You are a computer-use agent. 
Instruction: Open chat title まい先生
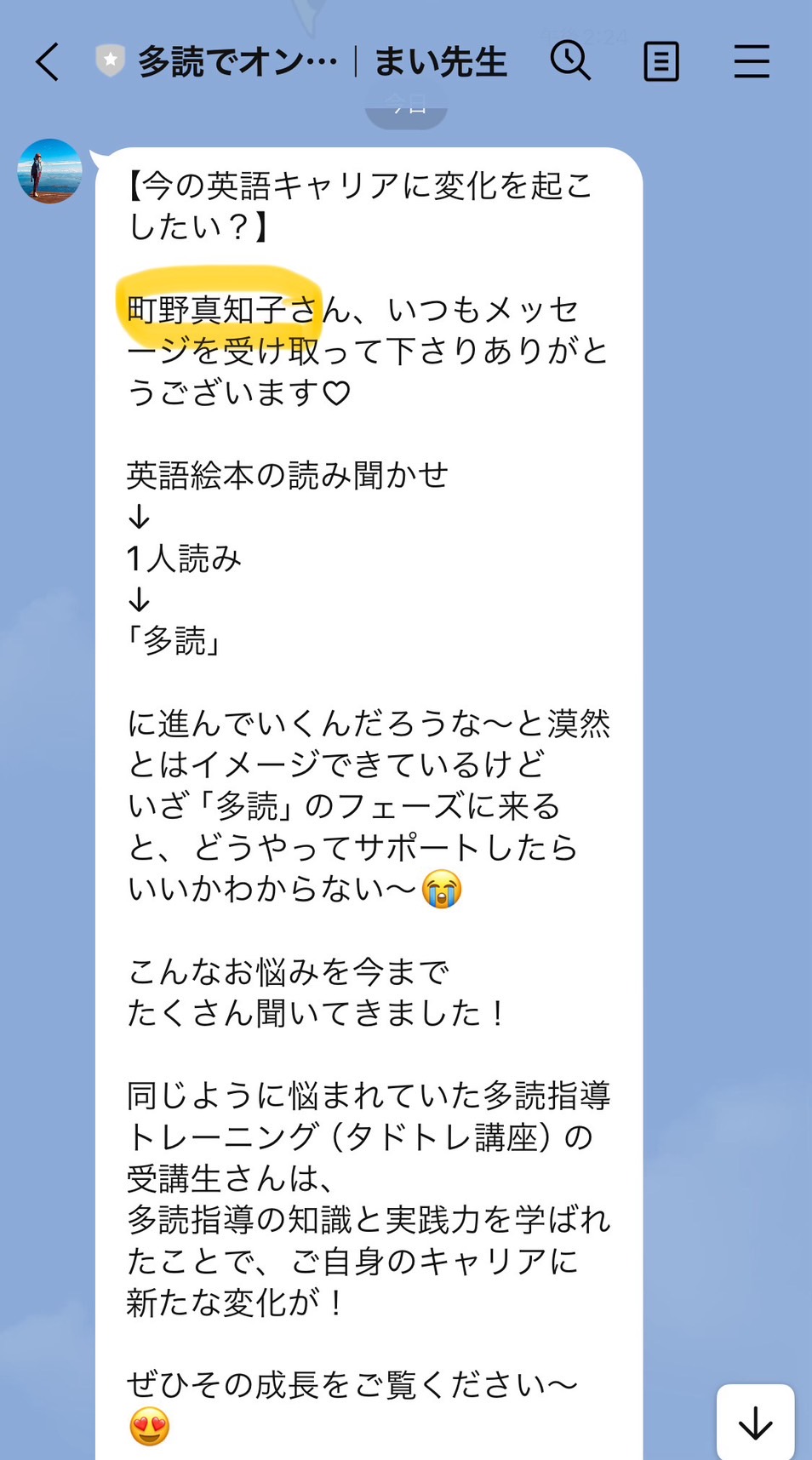click(441, 62)
